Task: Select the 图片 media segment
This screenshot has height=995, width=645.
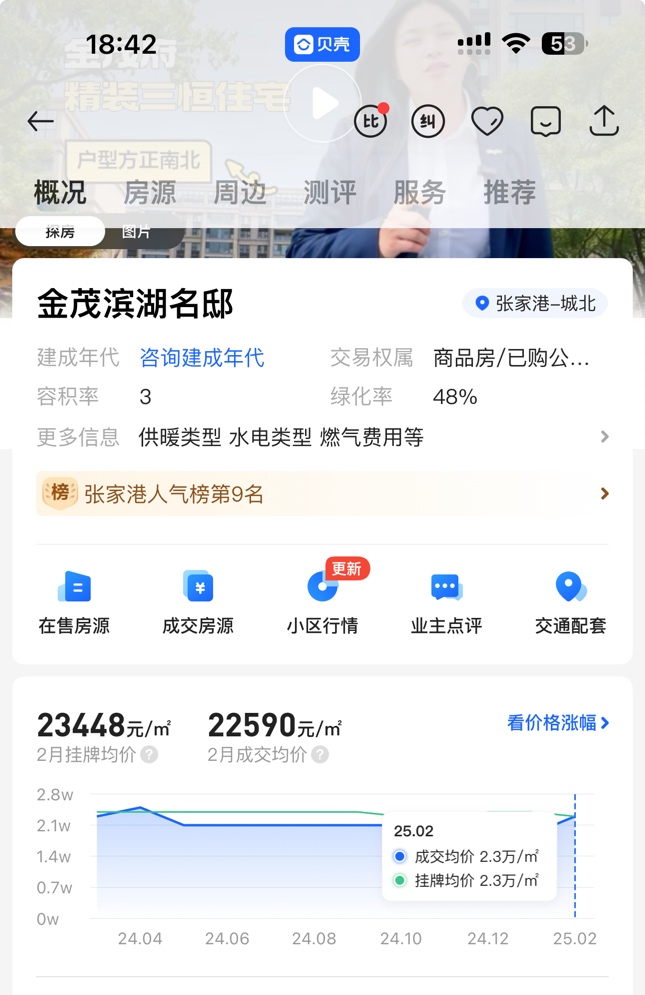Action: [x=136, y=232]
